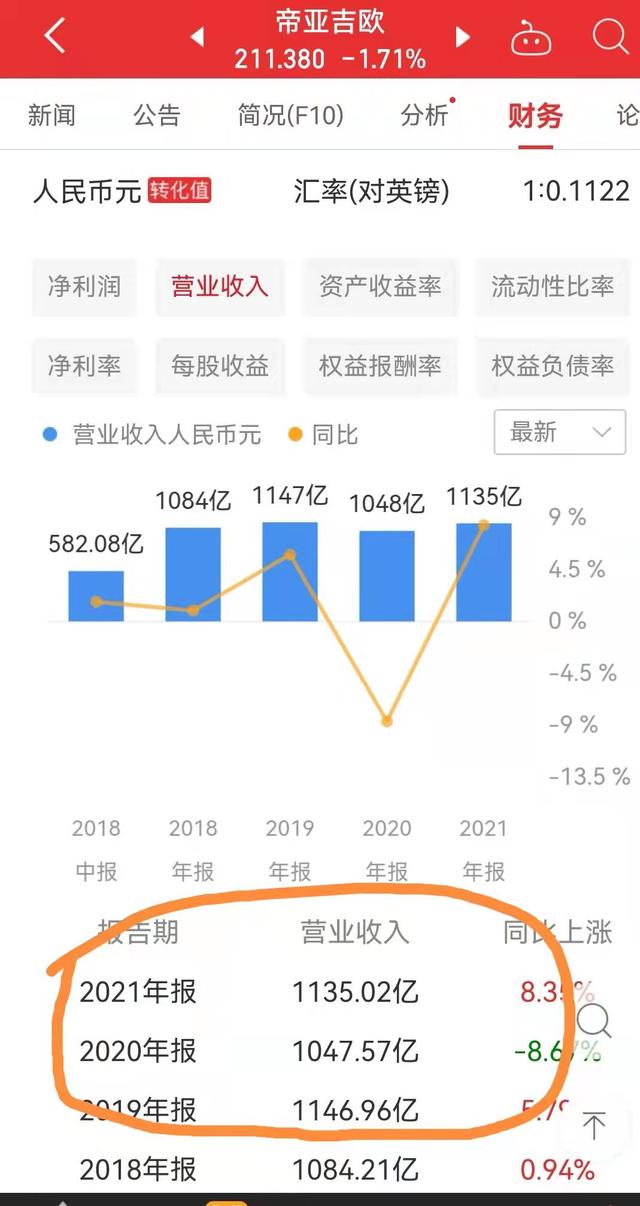Open the 简况(F10) tab
Viewport: 640px width, 1206px height.
pos(291,115)
